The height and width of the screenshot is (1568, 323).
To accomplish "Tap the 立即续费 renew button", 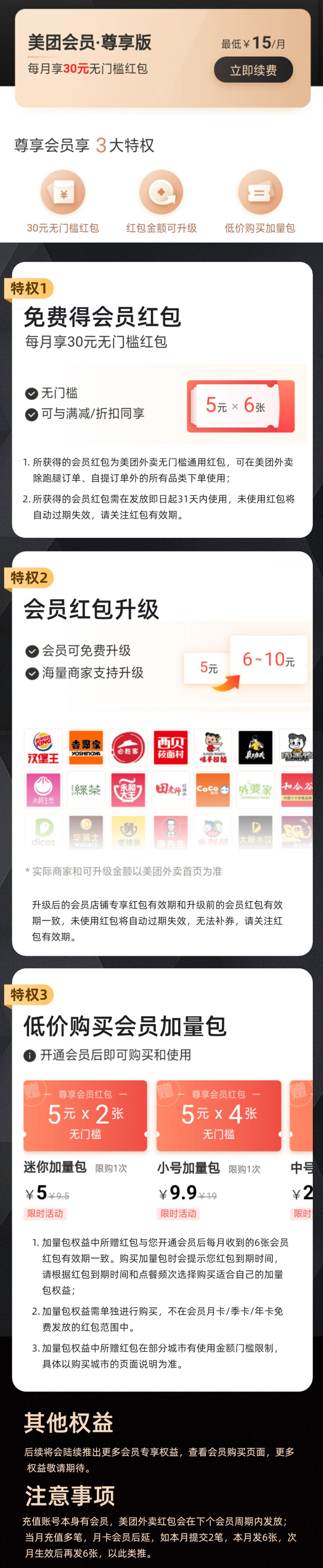I will [253, 71].
